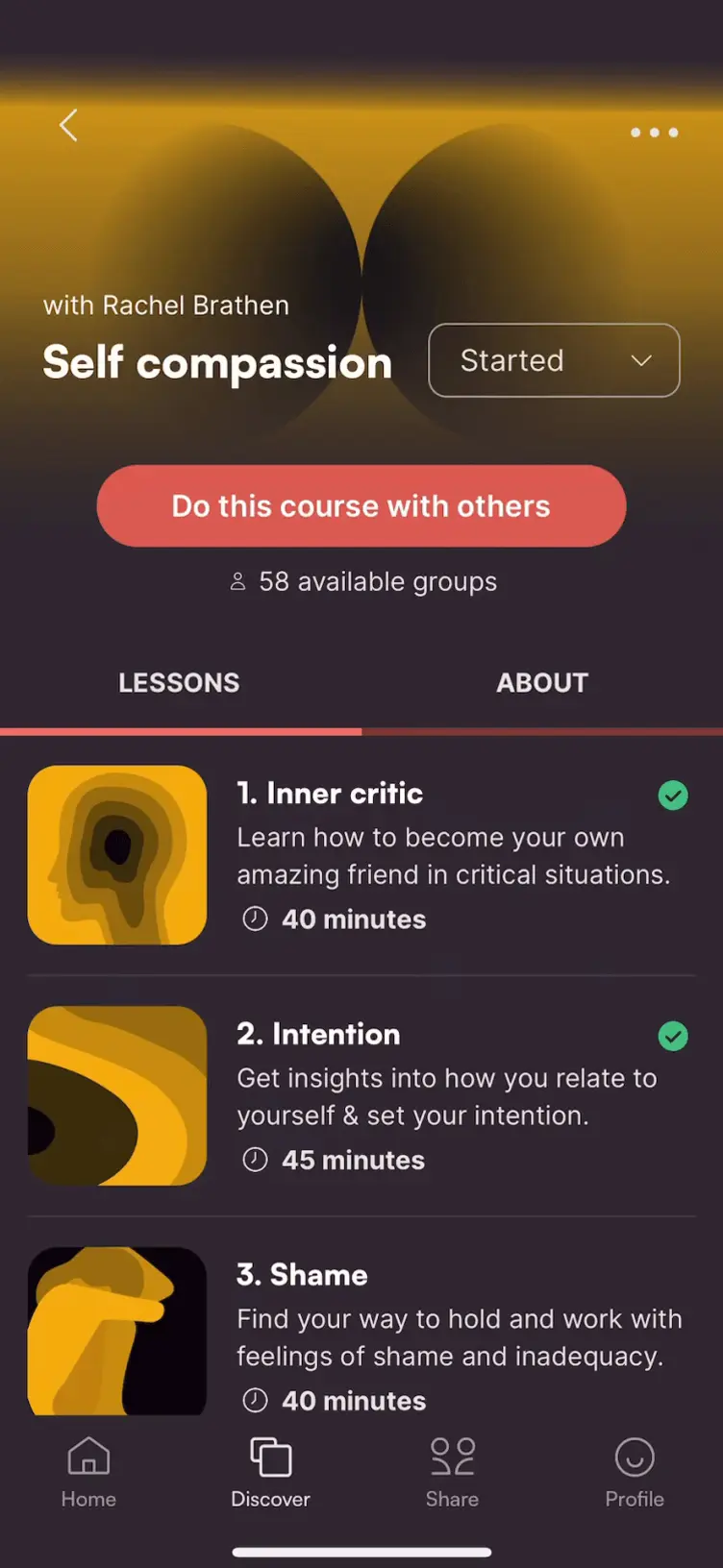
Task: Expand the Started status dropdown
Action: (554, 360)
